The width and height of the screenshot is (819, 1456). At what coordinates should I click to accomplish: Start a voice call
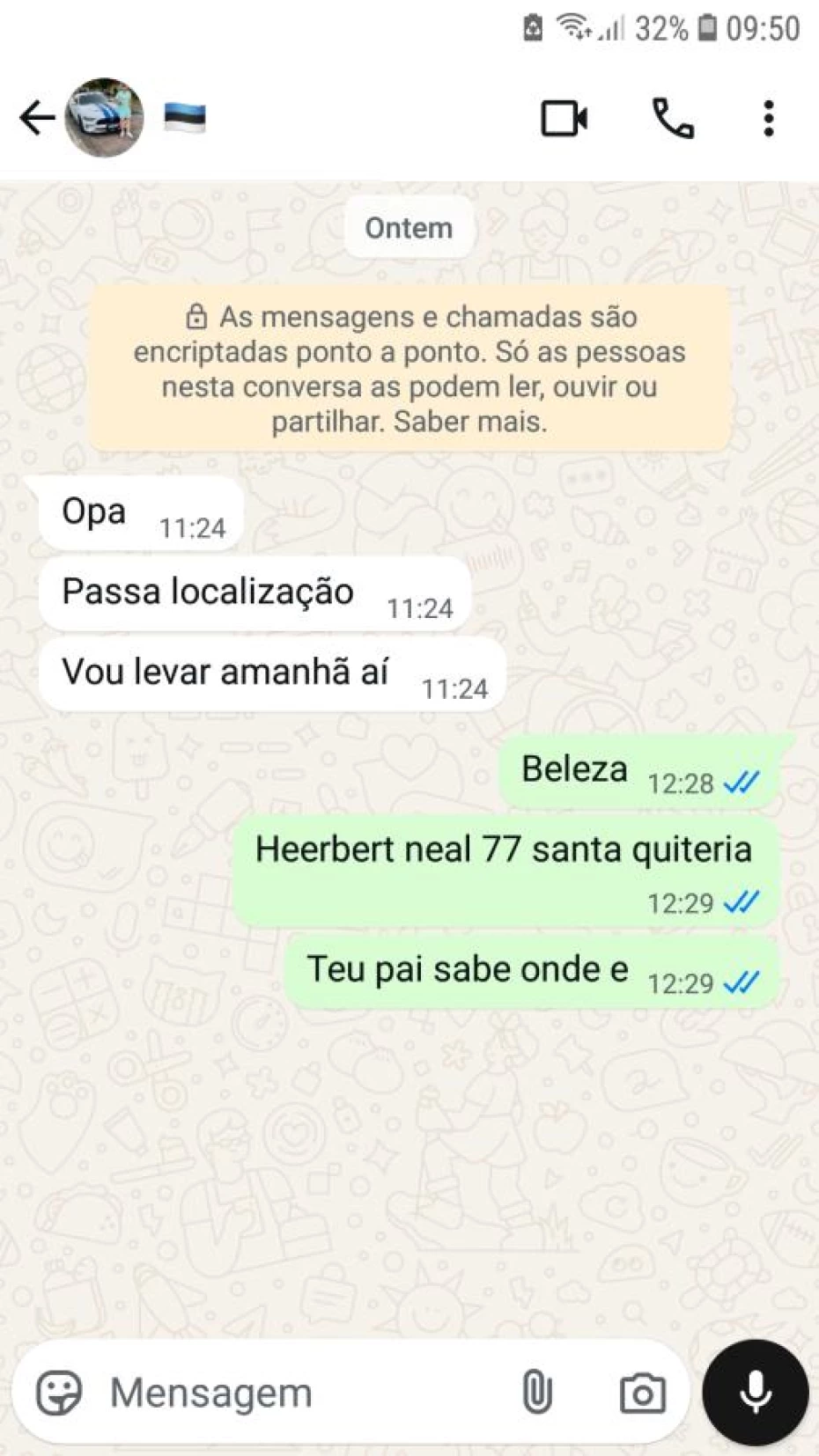point(673,119)
